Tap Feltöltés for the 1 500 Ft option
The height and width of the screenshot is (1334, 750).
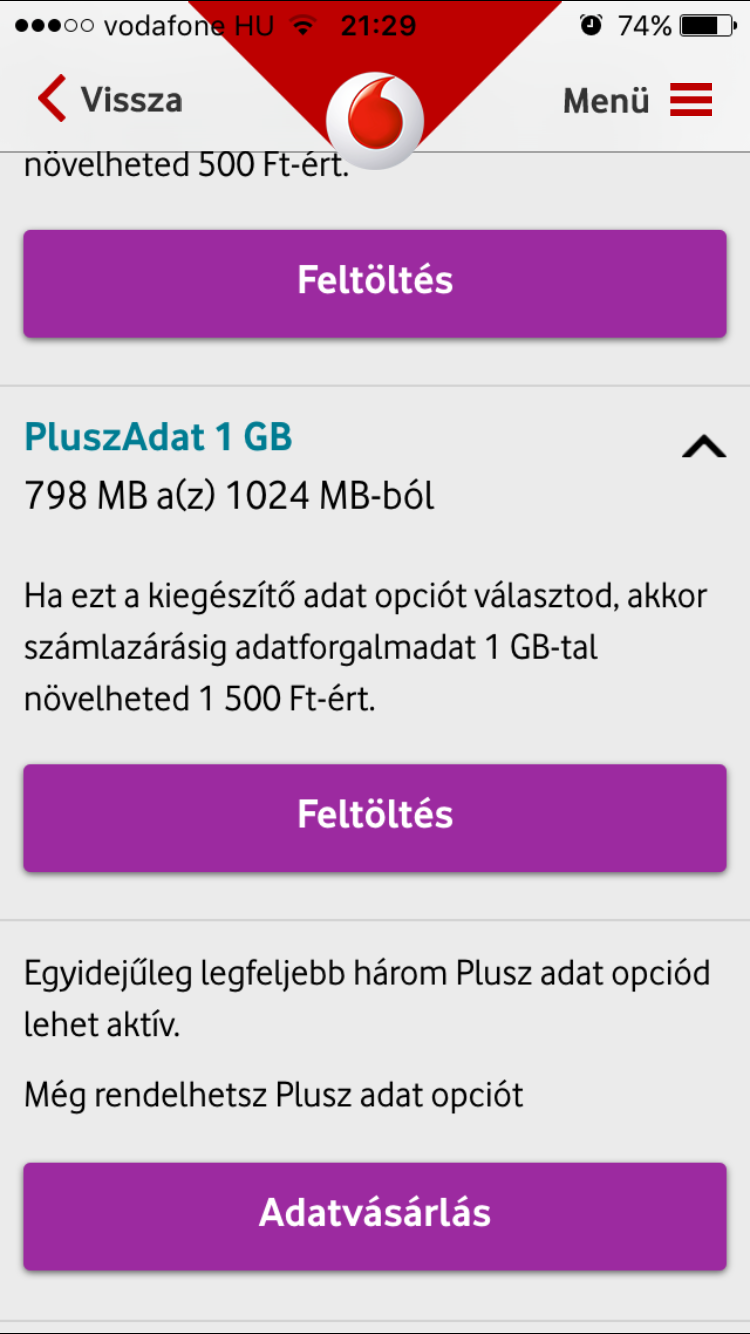[x=375, y=816]
